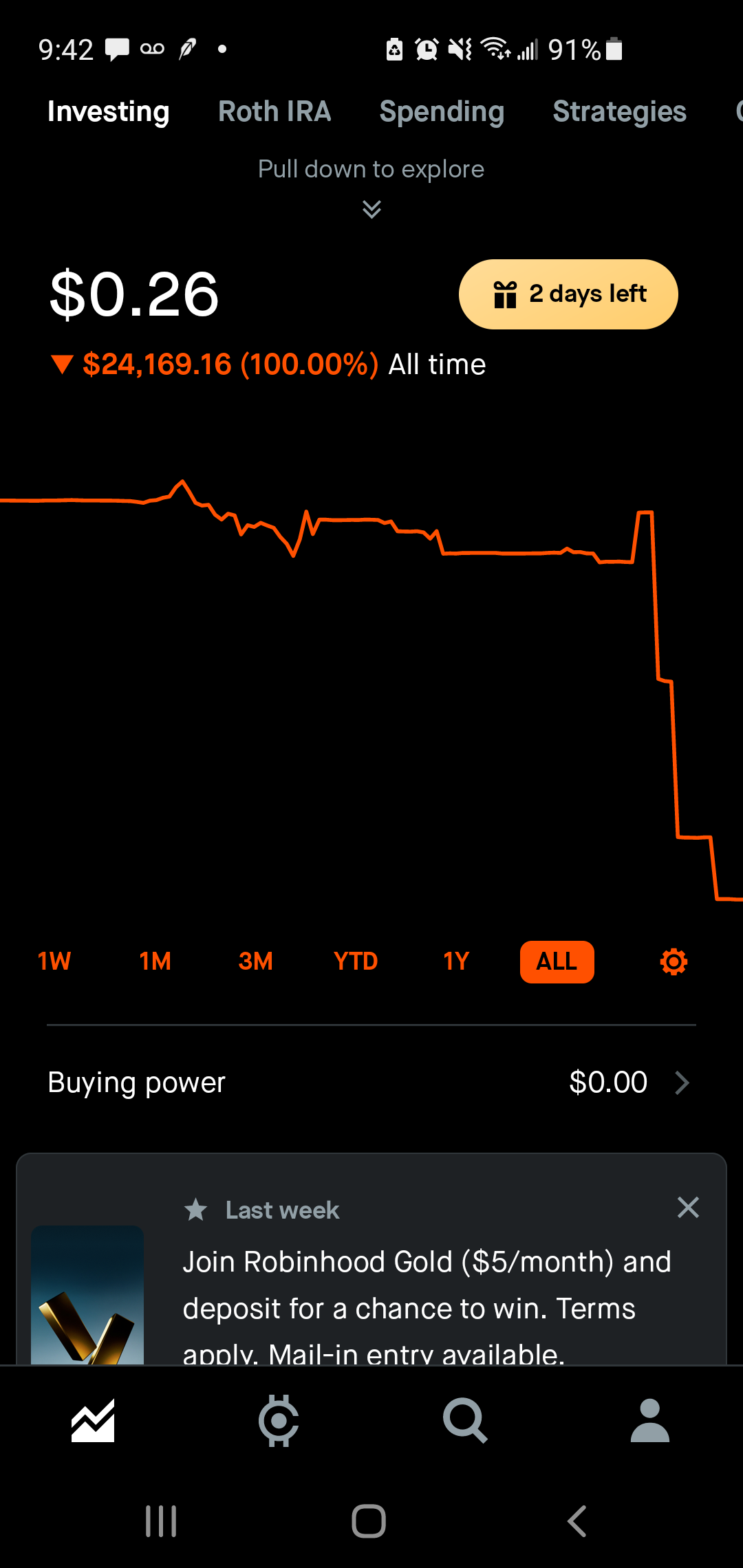Image resolution: width=743 pixels, height=1568 pixels.
Task: Select the 1M chart range
Action: tap(155, 961)
